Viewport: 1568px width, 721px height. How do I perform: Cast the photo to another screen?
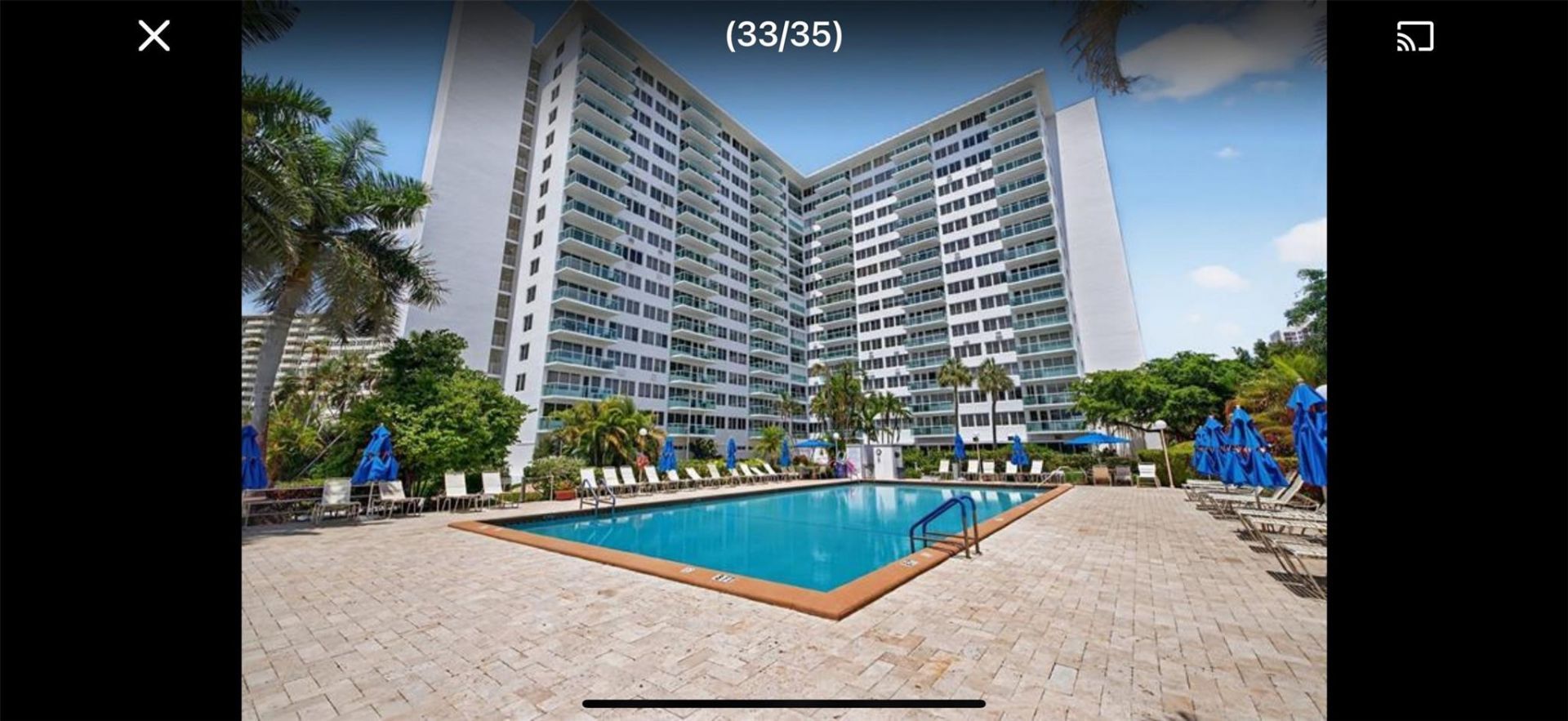(x=1414, y=37)
